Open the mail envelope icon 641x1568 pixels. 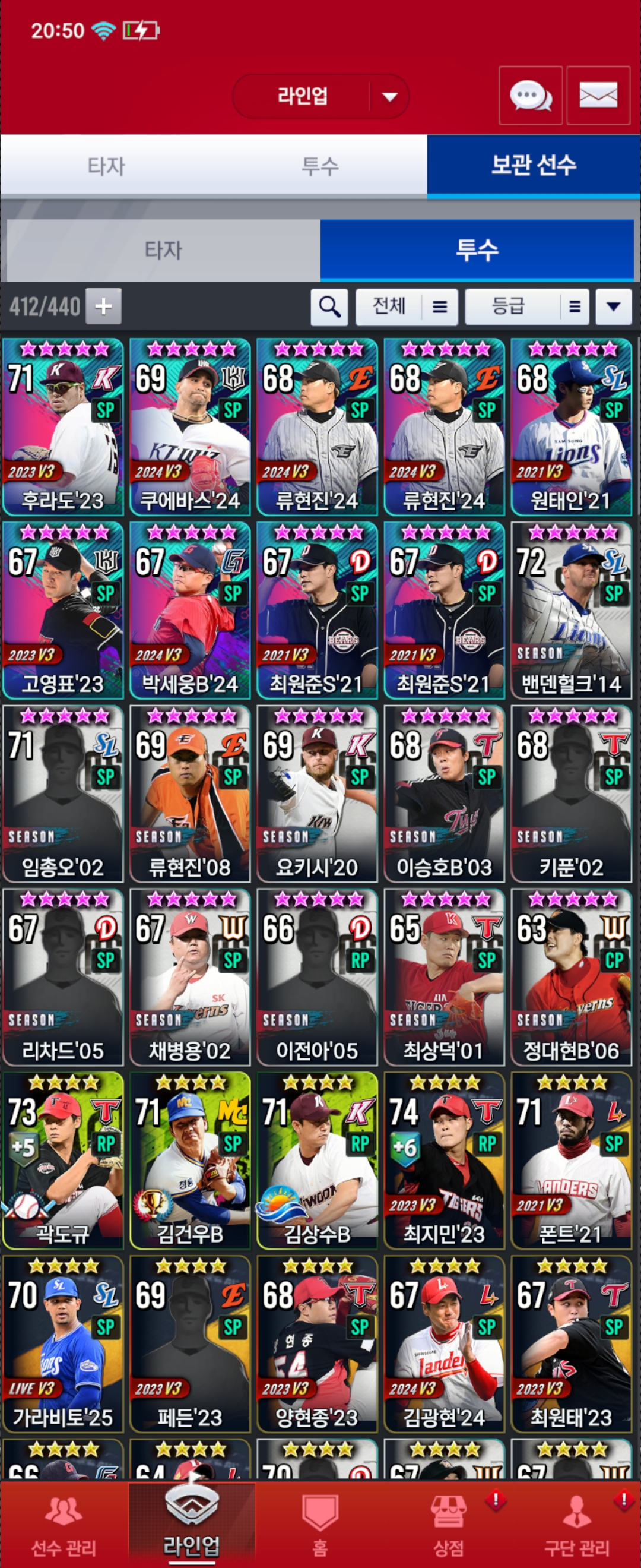(x=598, y=96)
